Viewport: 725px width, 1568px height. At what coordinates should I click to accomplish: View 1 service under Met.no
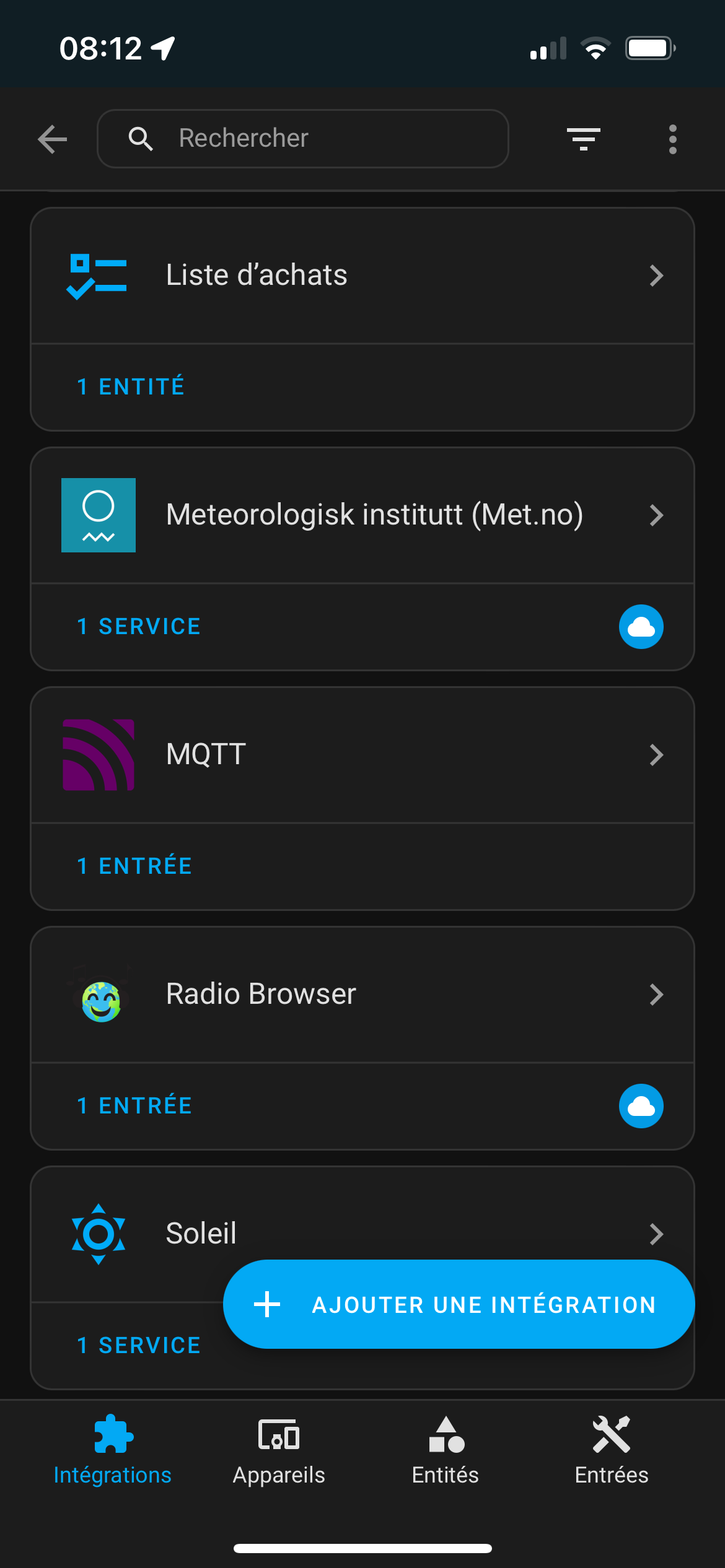click(139, 626)
